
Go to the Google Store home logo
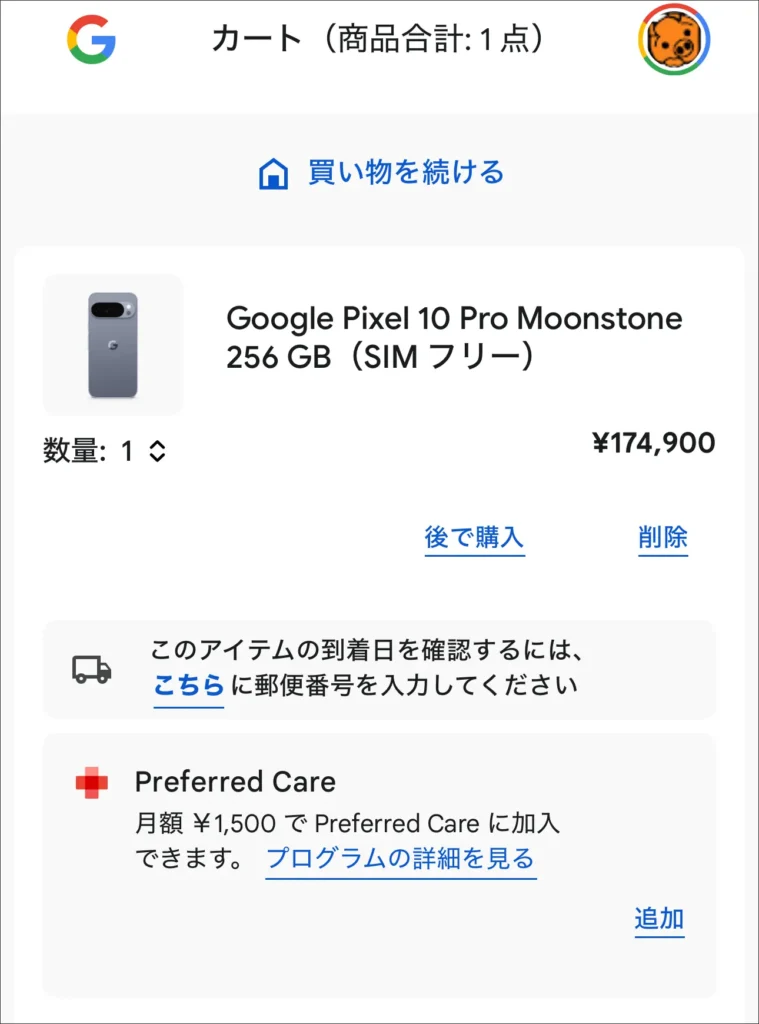click(x=92, y=40)
